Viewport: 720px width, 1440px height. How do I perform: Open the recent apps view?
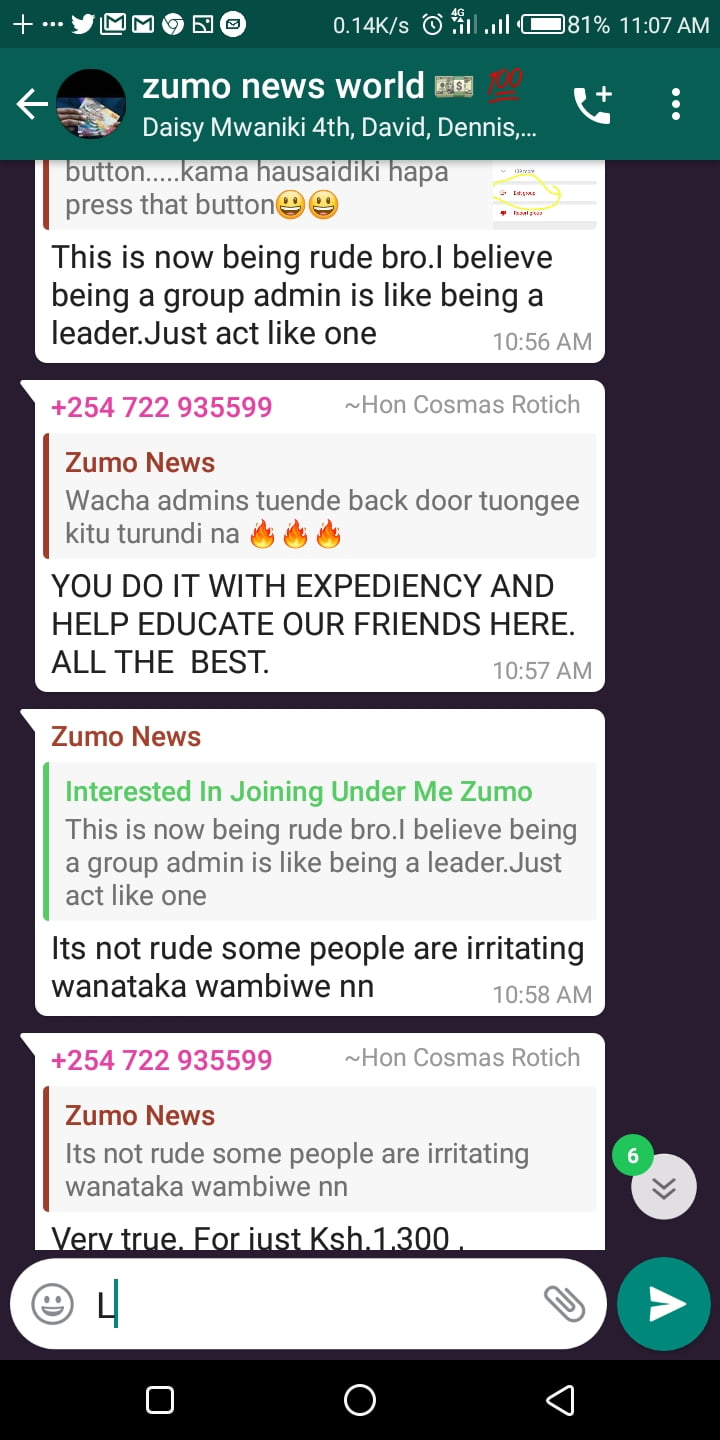tap(160, 1400)
